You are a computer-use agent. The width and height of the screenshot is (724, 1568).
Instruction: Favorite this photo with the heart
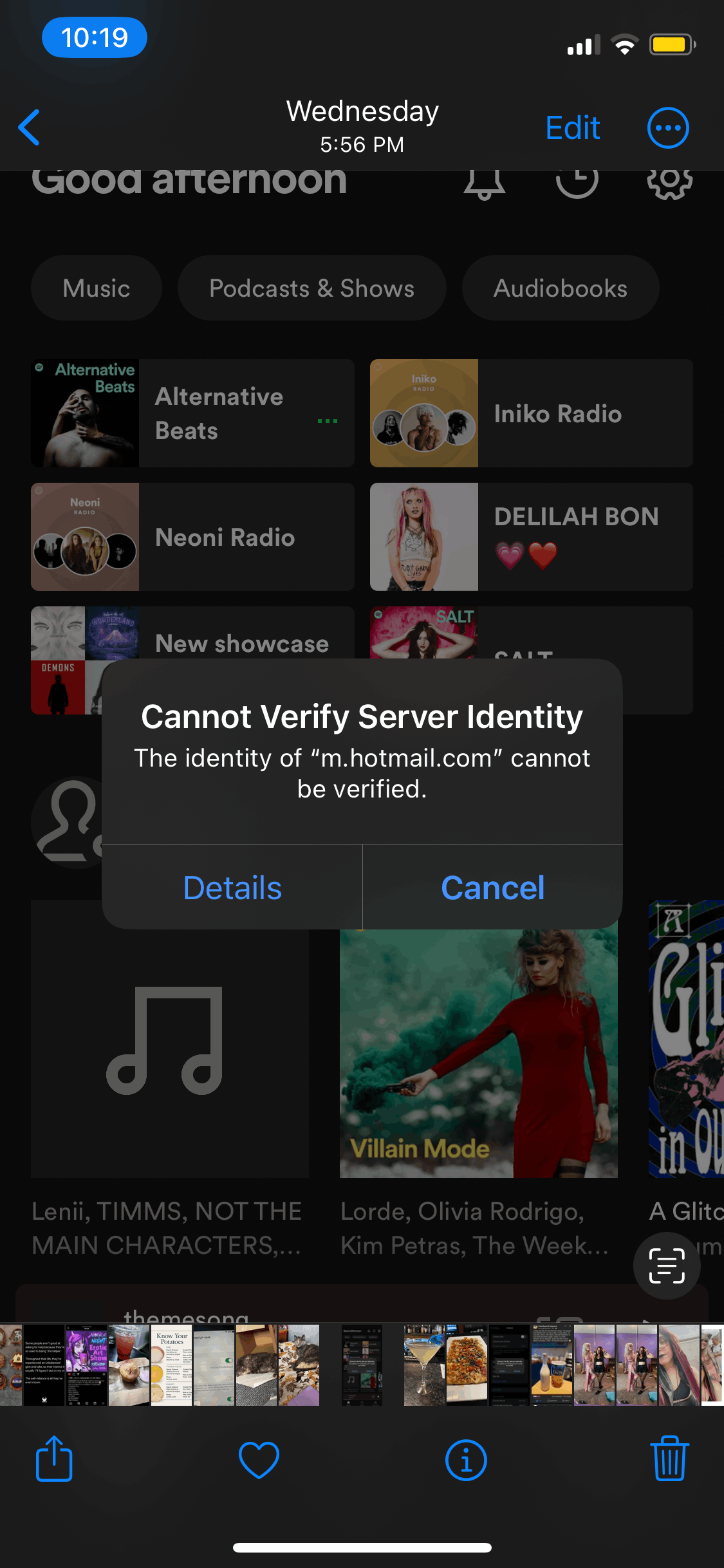[259, 1459]
